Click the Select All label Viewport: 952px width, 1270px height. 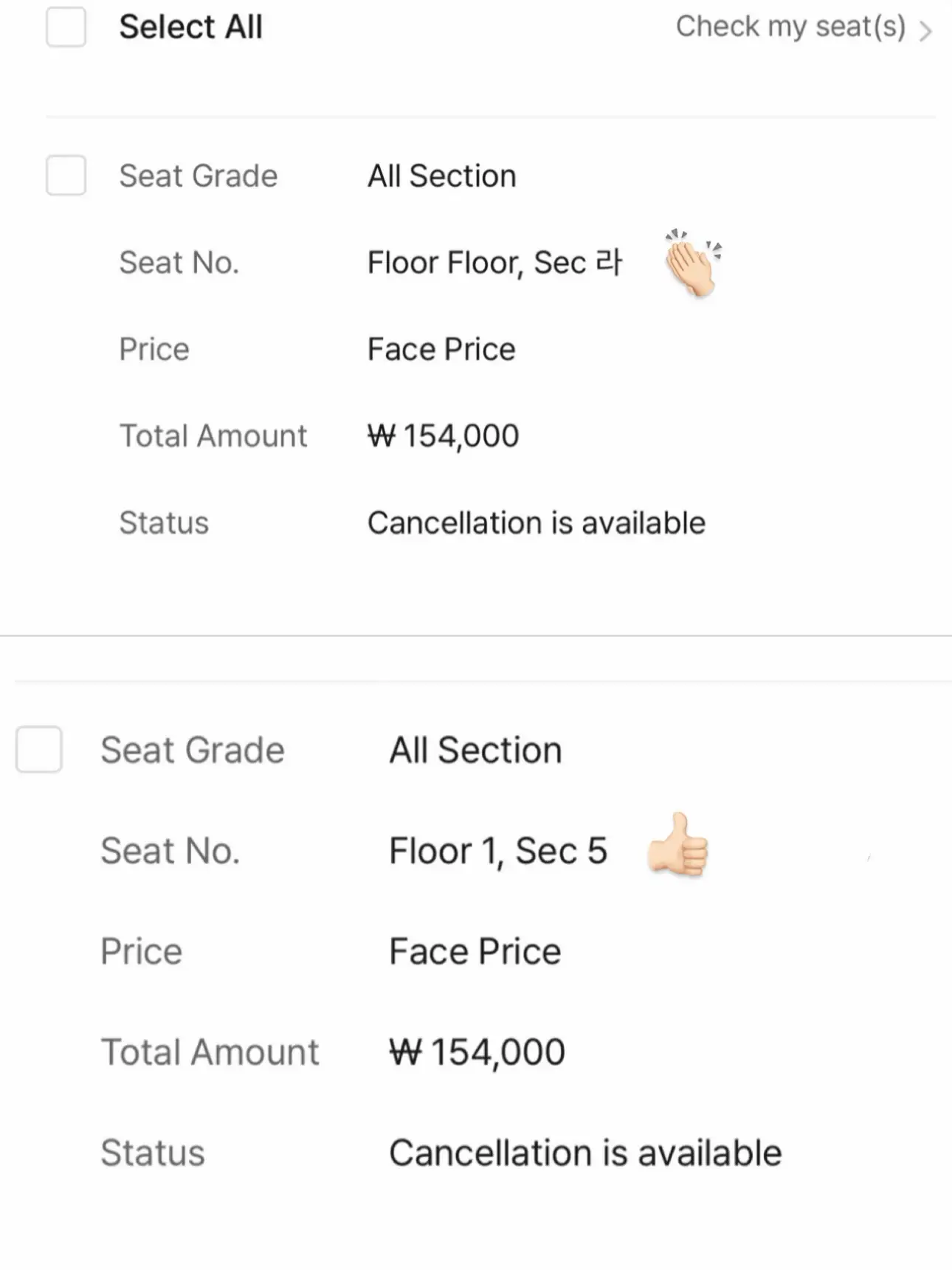(x=191, y=27)
